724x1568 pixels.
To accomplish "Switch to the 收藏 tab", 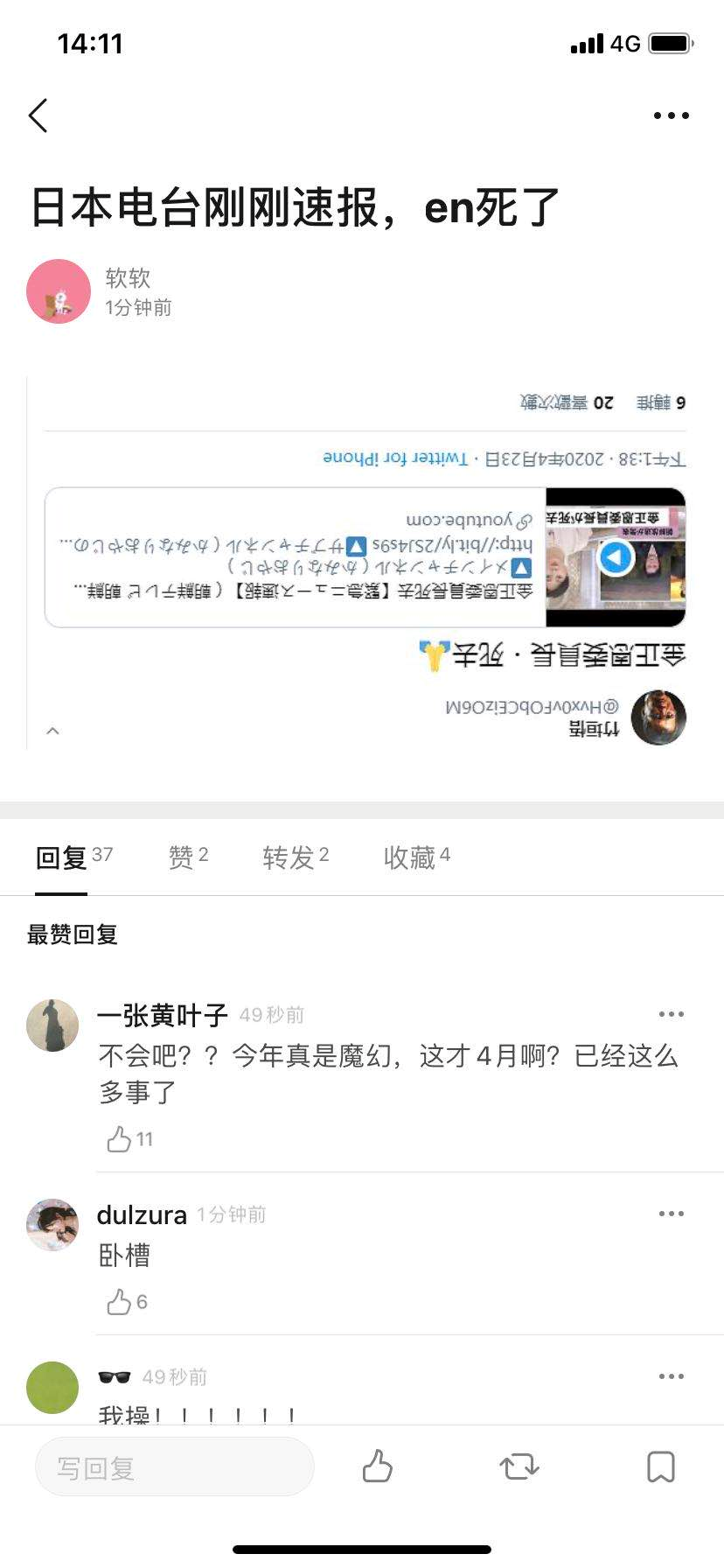I will coord(416,857).
